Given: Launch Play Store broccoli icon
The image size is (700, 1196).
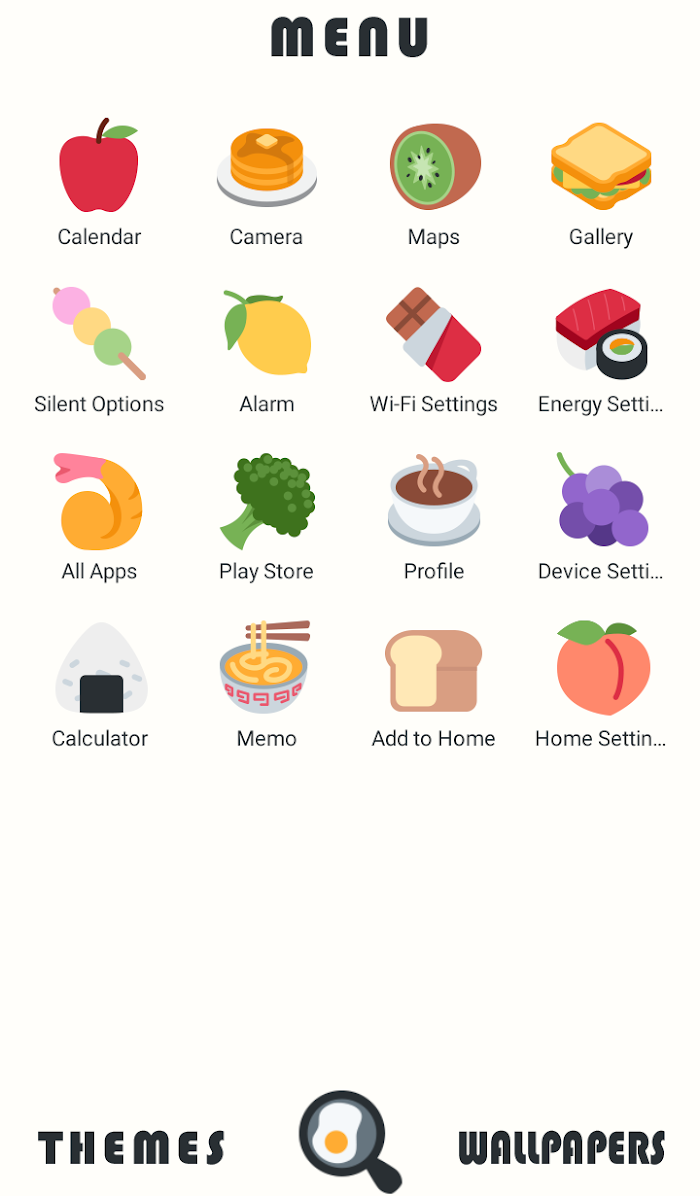Looking at the screenshot, I should (x=267, y=500).
